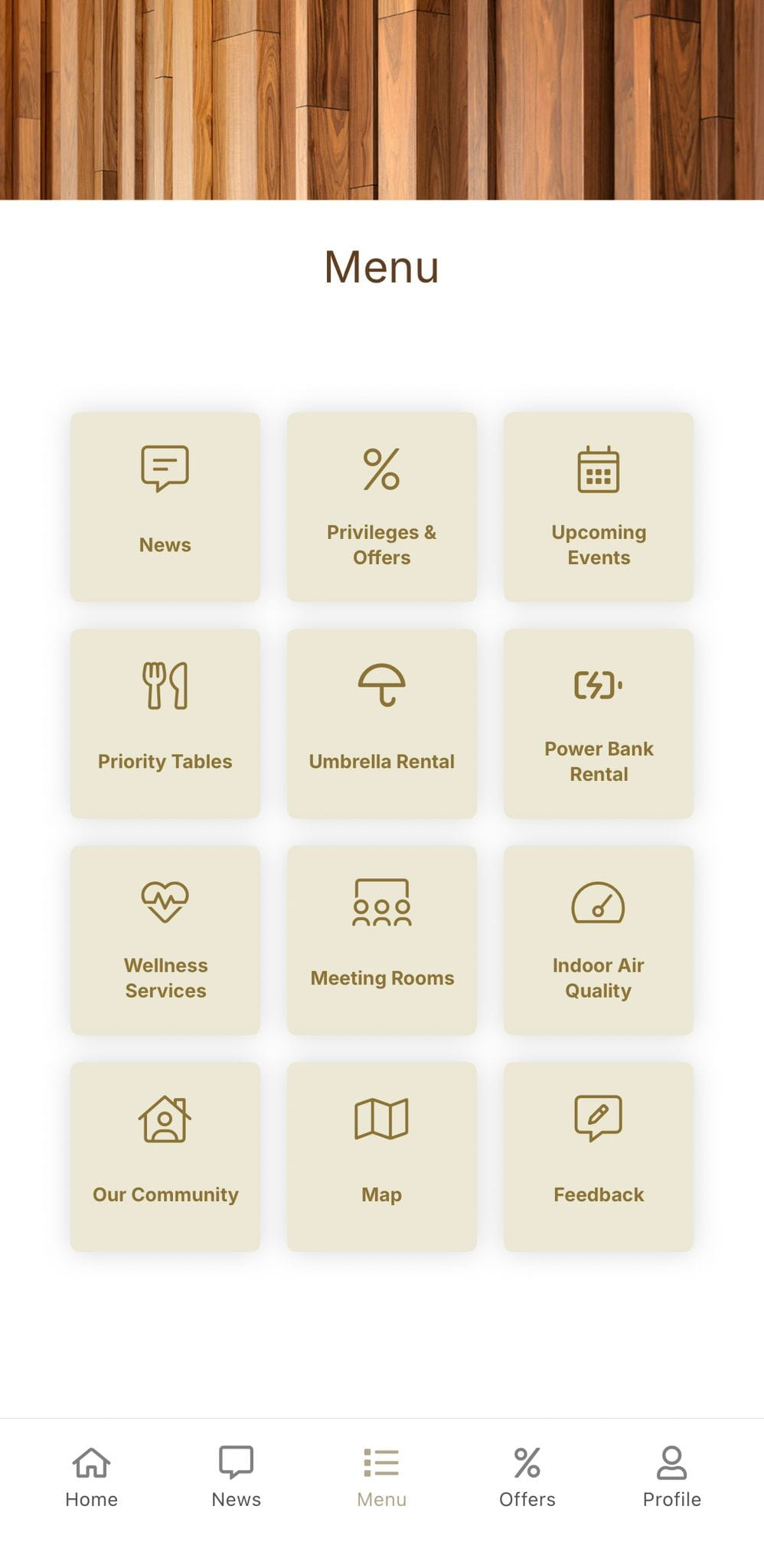Screen dimensions: 764x1568
Task: Select Umbrella Rental
Action: point(382,724)
